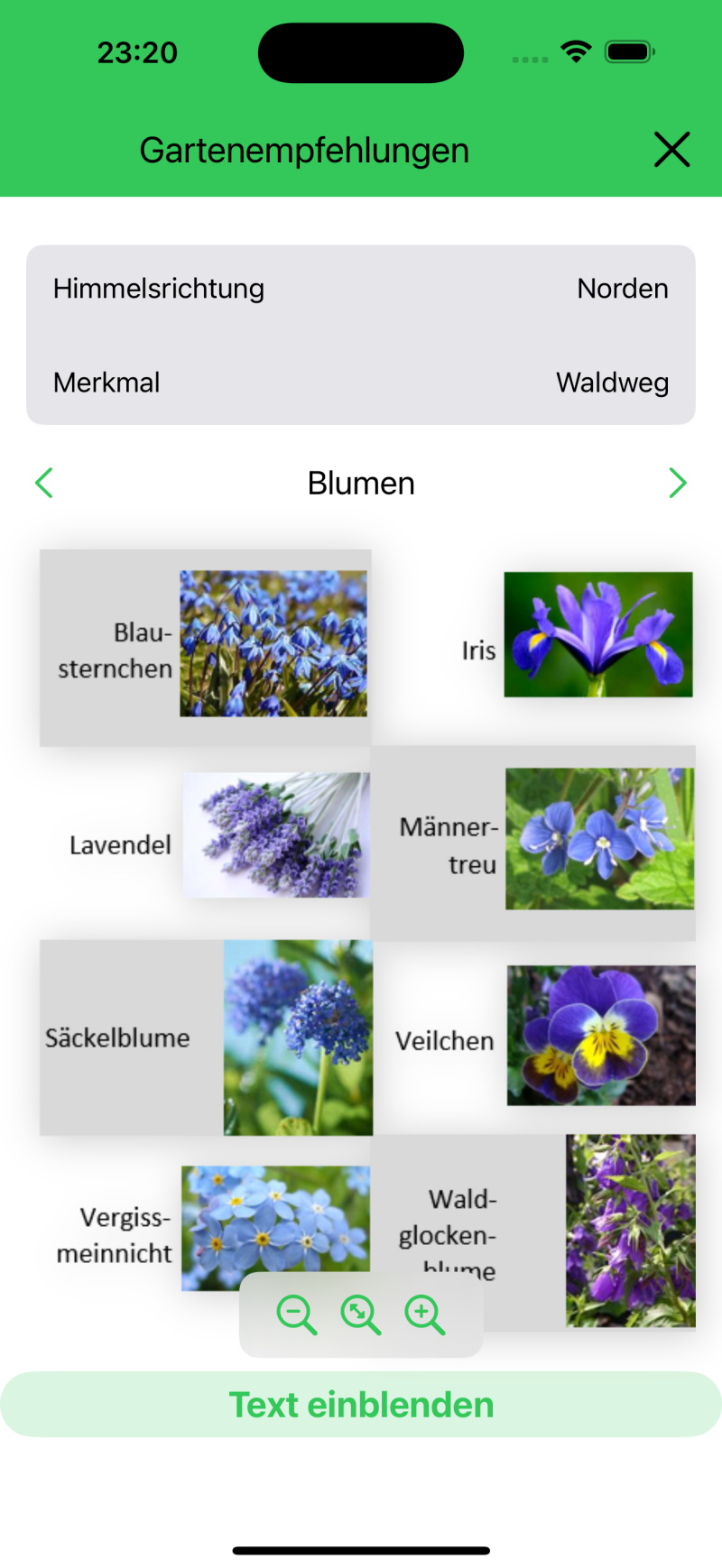Fit the view with the middle magnifier
Screen dimensions: 722x1568
[360, 1314]
